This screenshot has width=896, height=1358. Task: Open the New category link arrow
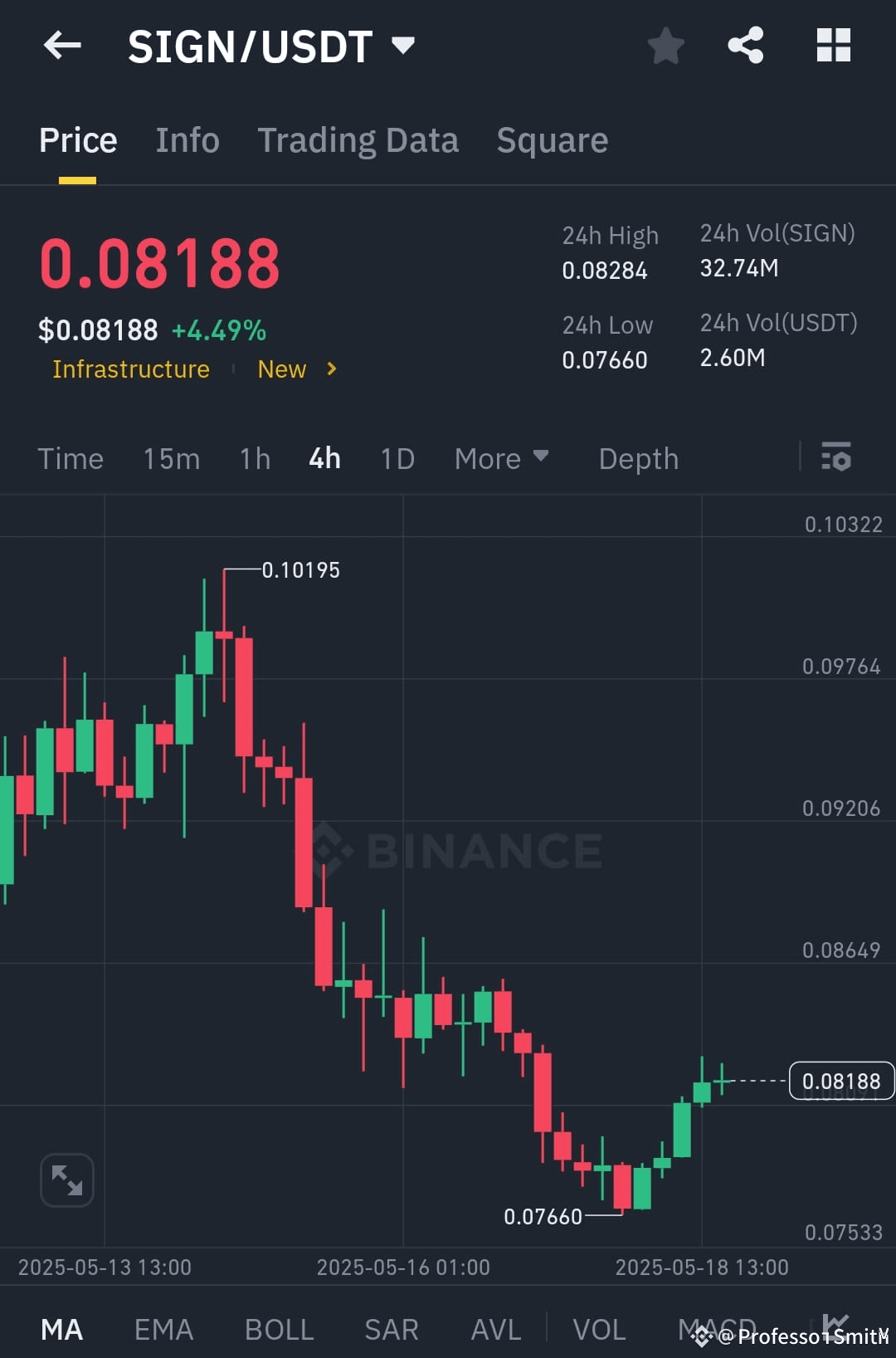coord(330,369)
